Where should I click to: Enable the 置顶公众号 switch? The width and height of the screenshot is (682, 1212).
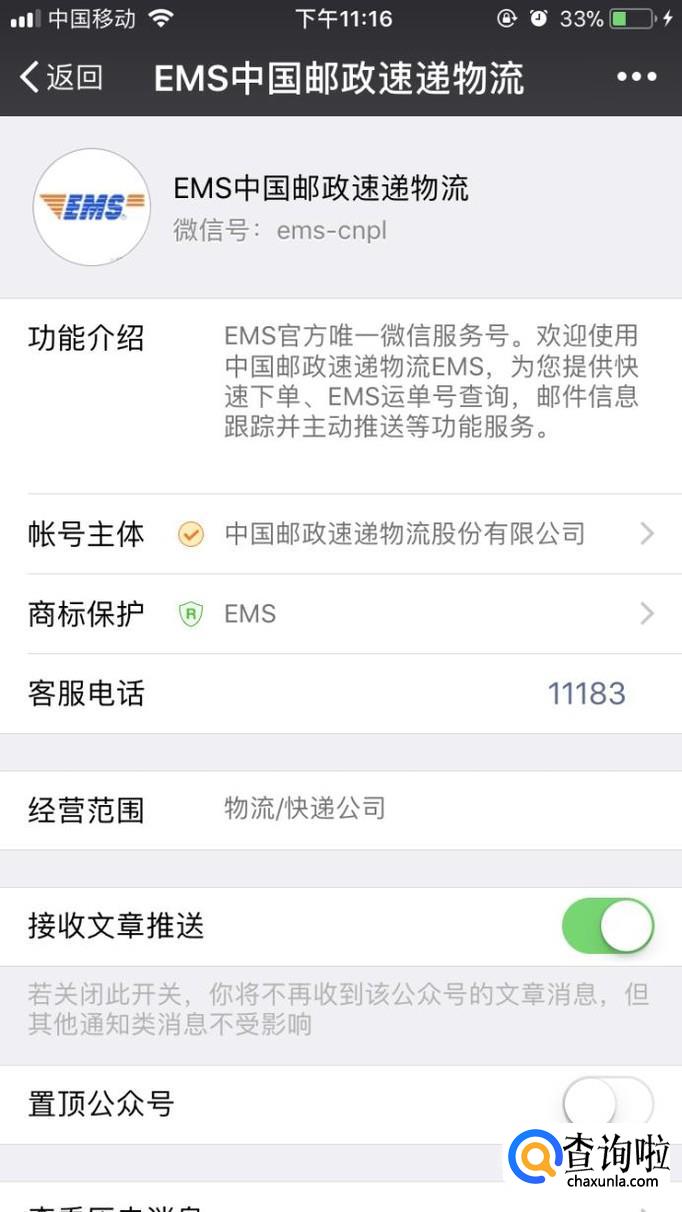pos(607,1104)
